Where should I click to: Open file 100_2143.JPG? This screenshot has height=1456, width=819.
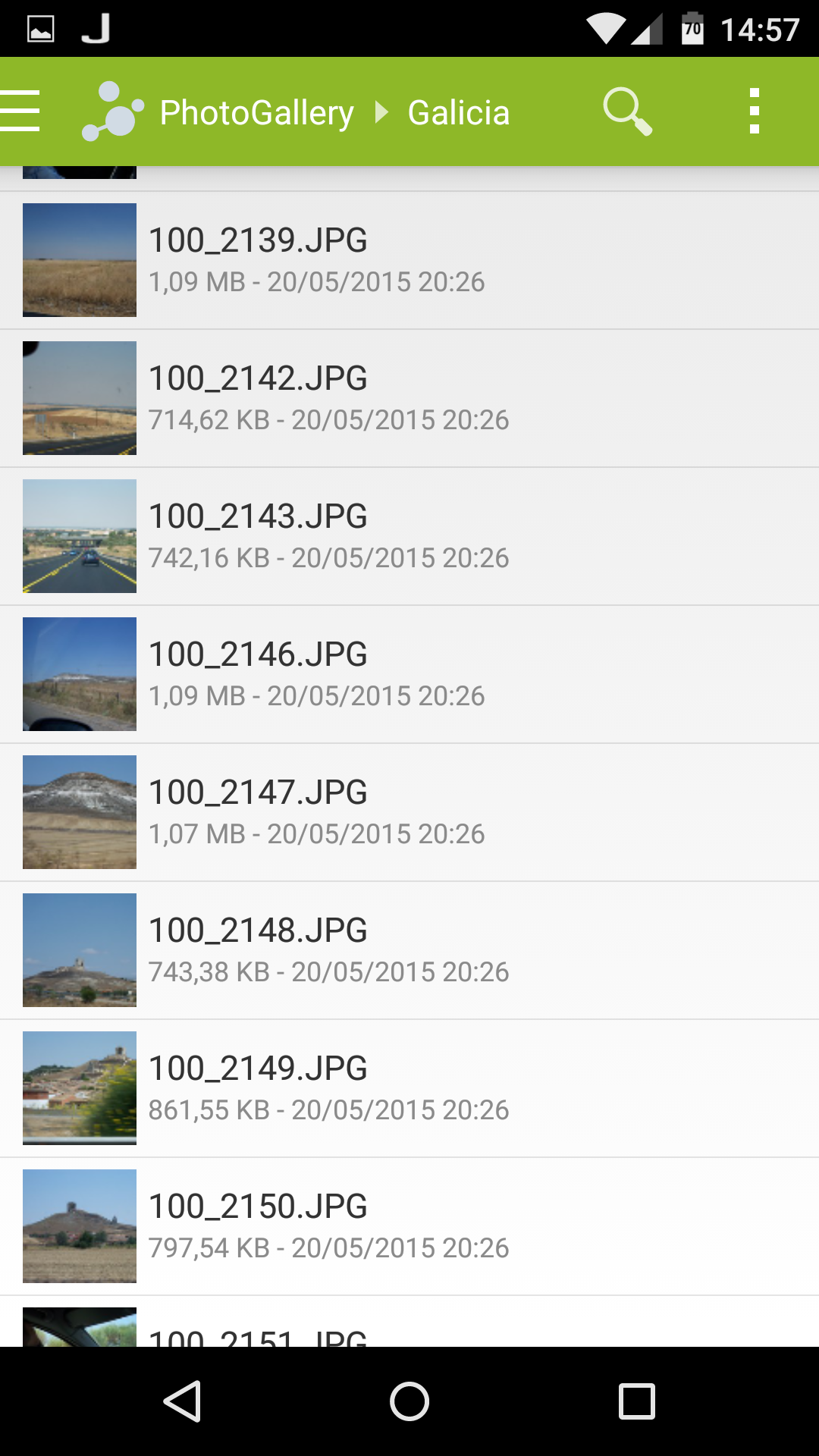[409, 536]
